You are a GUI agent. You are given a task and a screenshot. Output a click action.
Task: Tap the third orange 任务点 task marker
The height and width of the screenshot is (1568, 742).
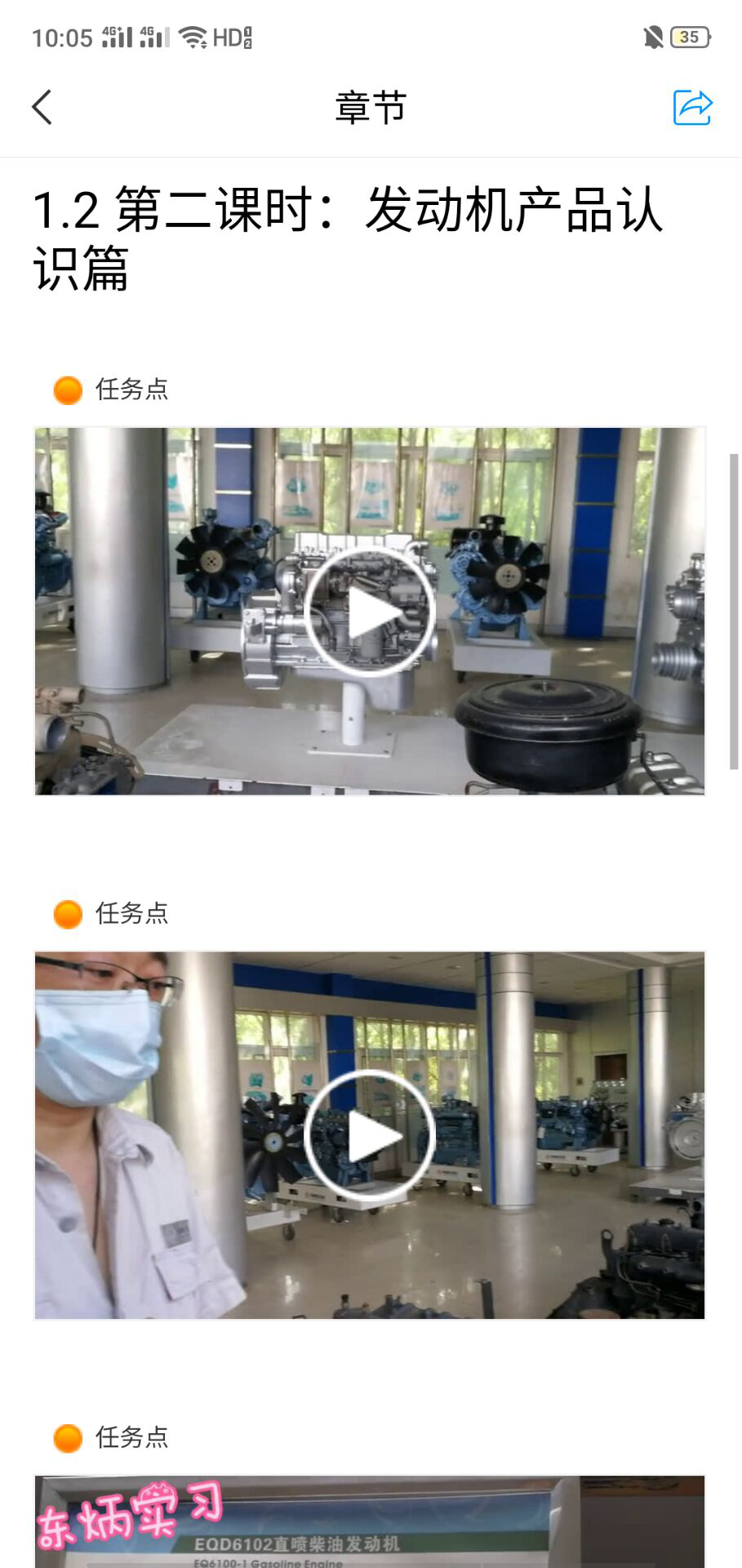click(x=66, y=1438)
